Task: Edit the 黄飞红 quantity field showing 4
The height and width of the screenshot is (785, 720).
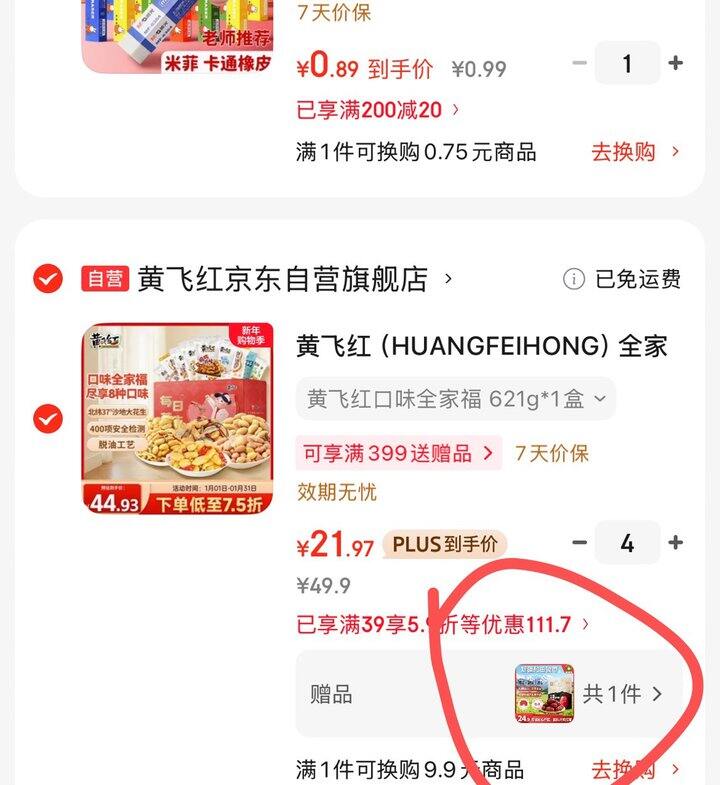Action: pyautogui.click(x=627, y=543)
